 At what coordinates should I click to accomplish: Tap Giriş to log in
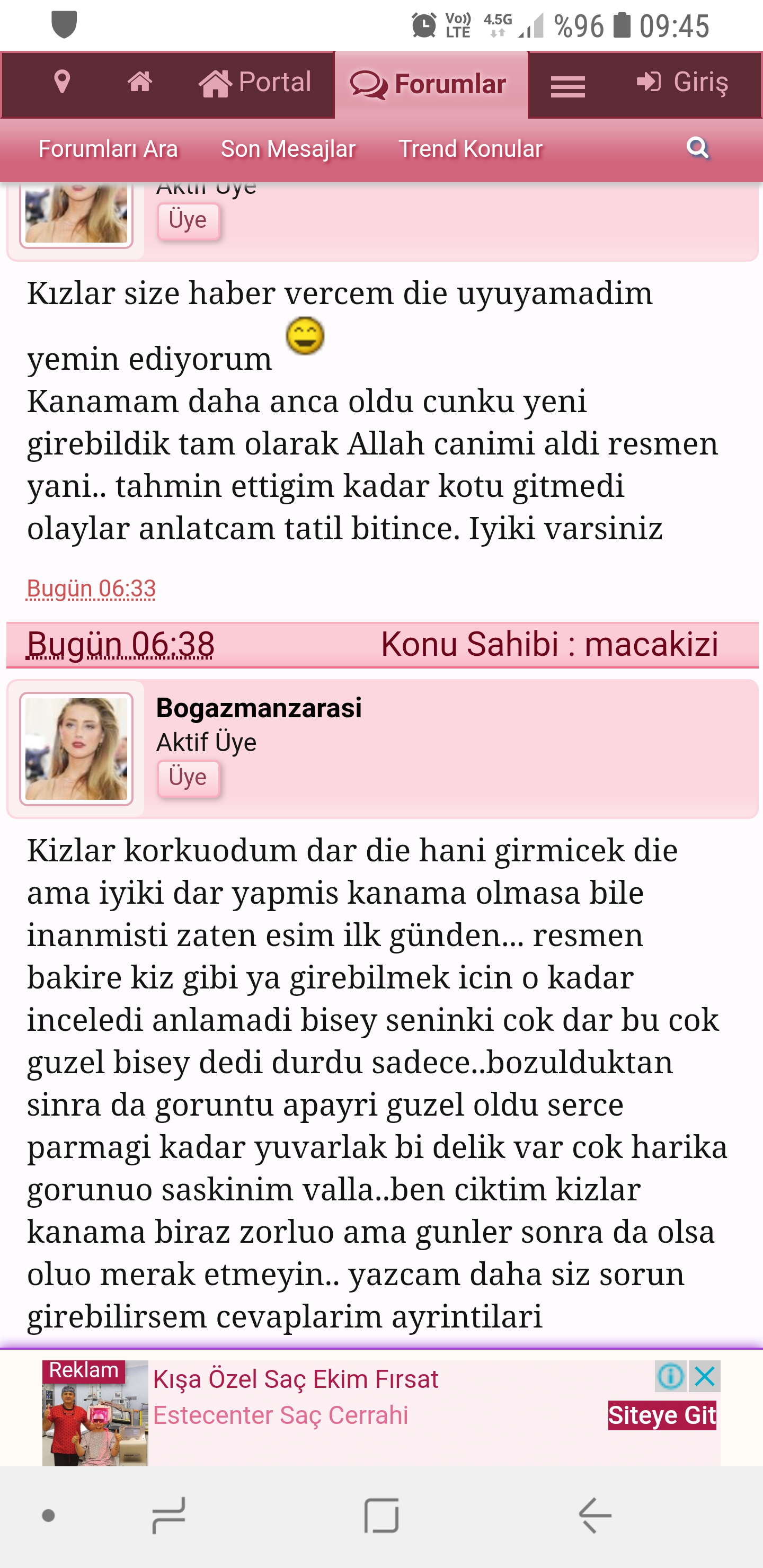tap(682, 82)
